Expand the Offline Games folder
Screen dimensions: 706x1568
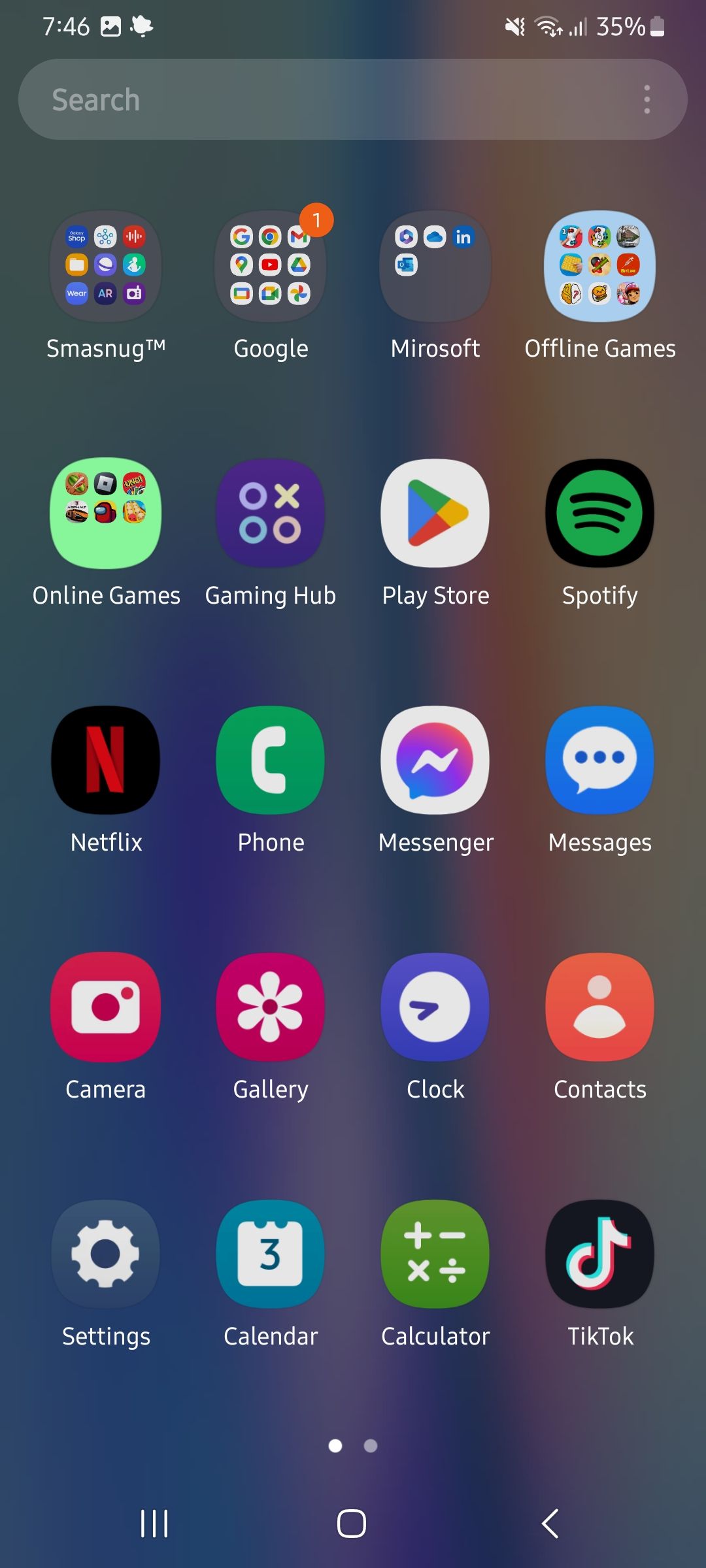tap(599, 265)
